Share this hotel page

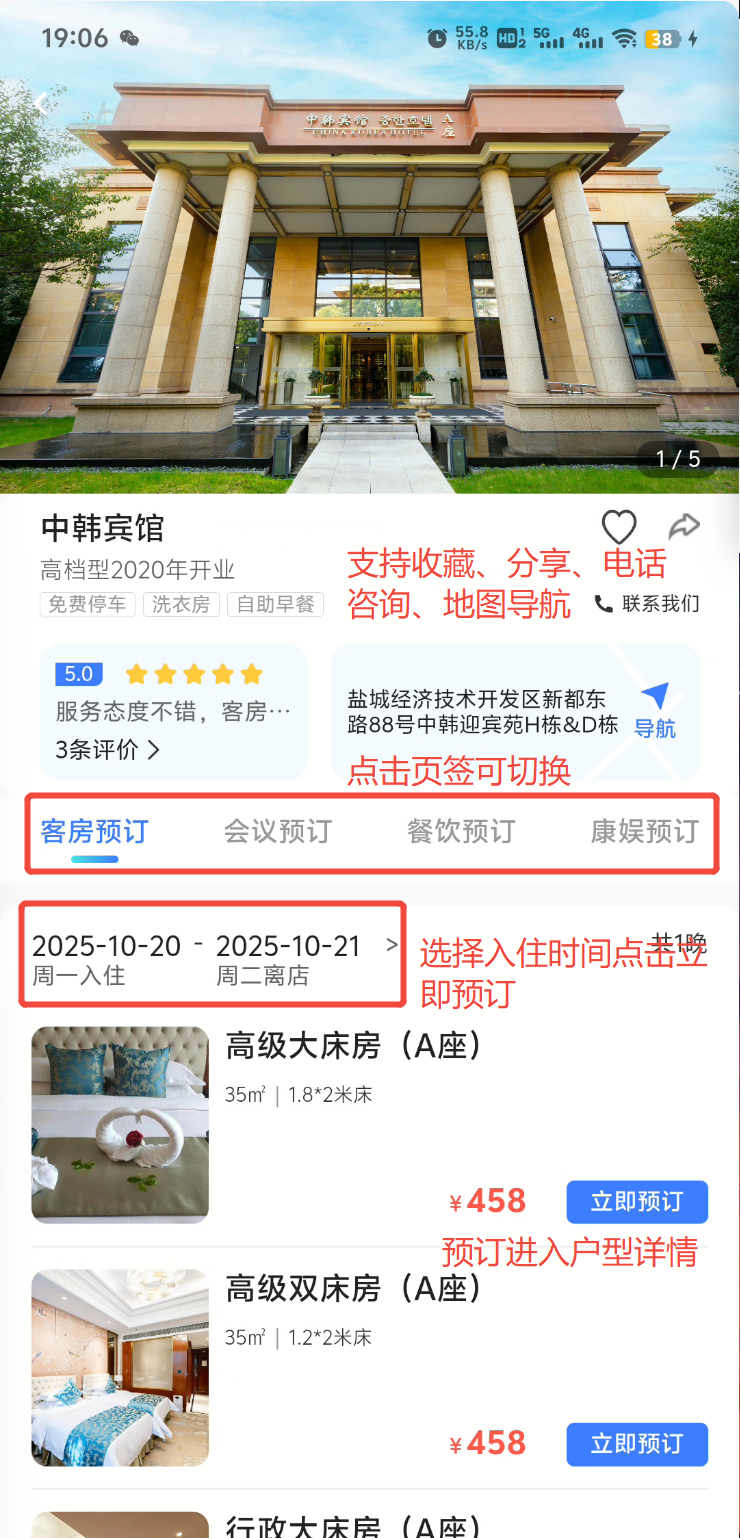[684, 527]
